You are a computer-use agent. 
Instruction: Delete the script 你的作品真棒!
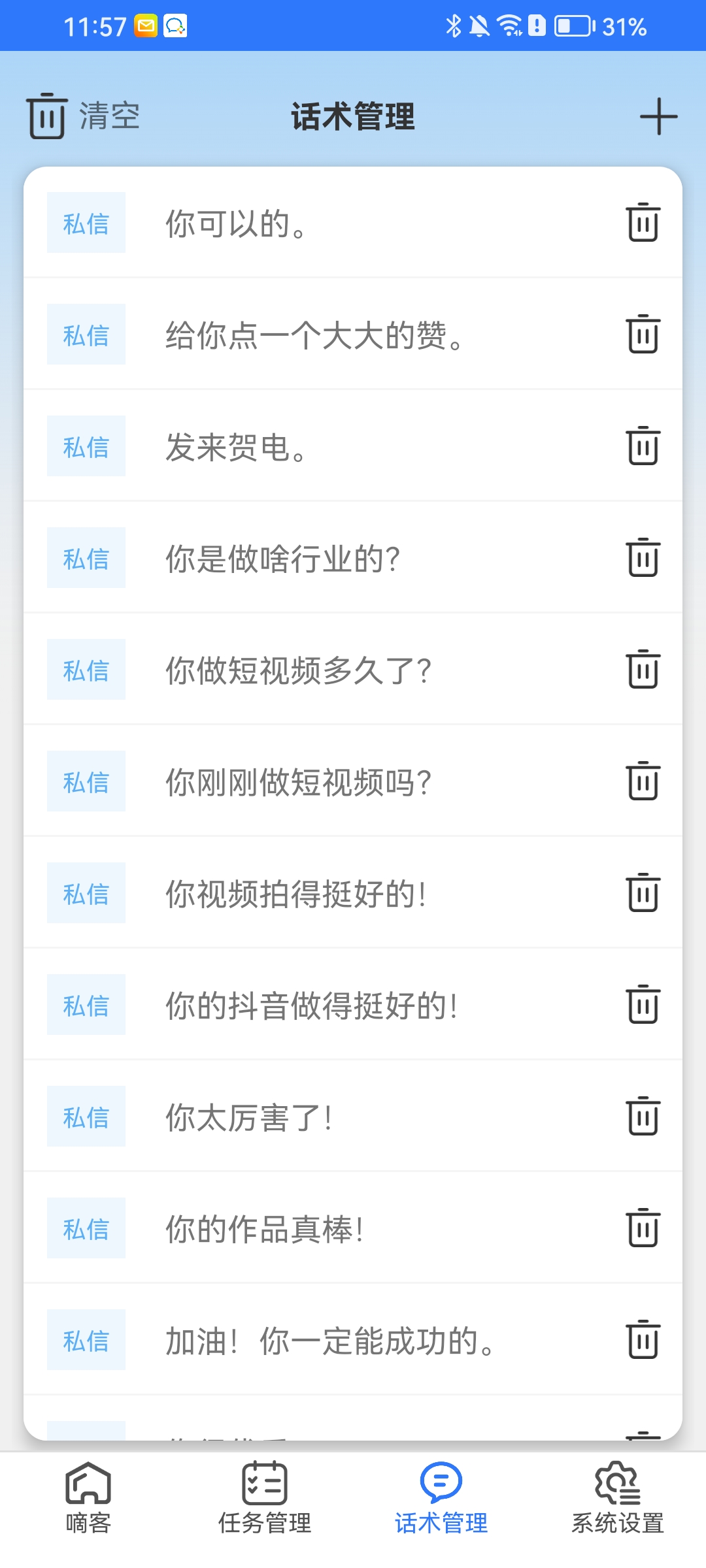point(643,1228)
